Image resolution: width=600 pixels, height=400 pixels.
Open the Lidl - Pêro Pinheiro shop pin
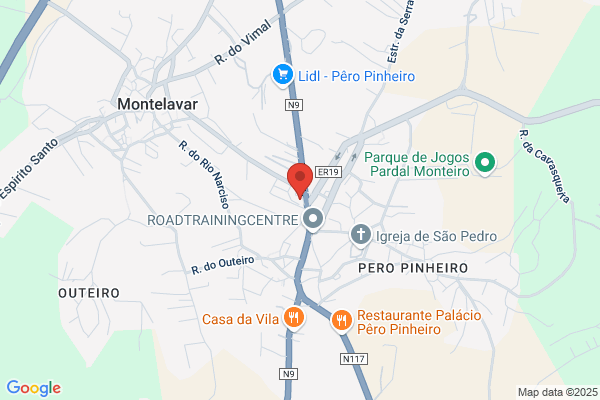(283, 75)
